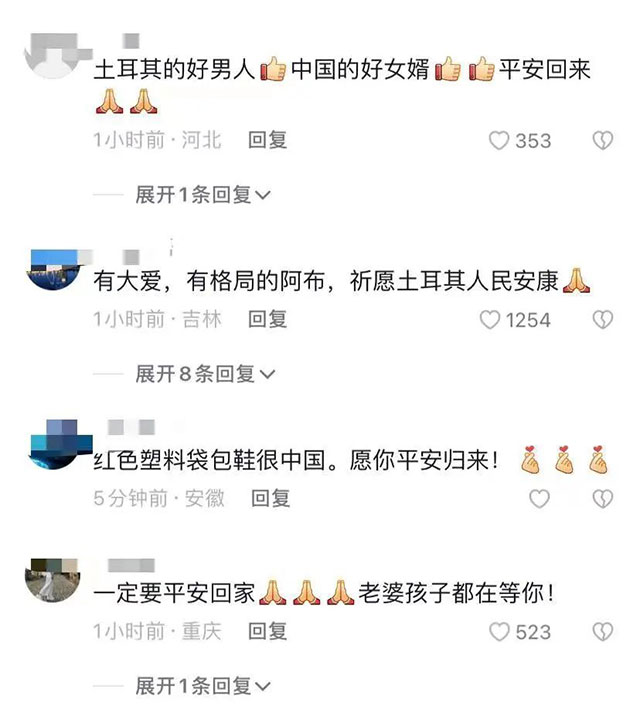Like the comment from 吉林
This screenshot has height=720, width=640.
490,320
